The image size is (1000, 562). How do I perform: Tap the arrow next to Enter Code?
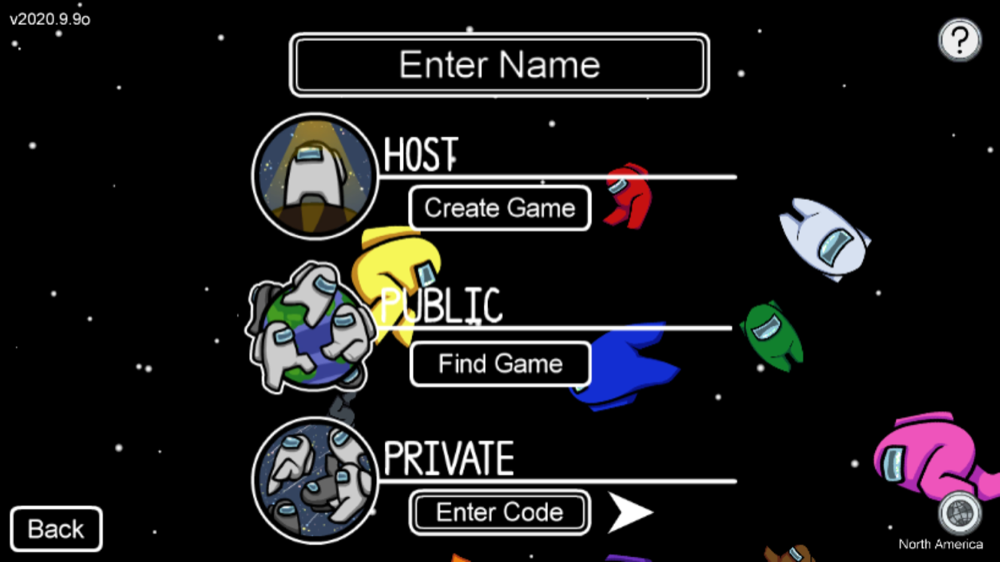tap(630, 512)
